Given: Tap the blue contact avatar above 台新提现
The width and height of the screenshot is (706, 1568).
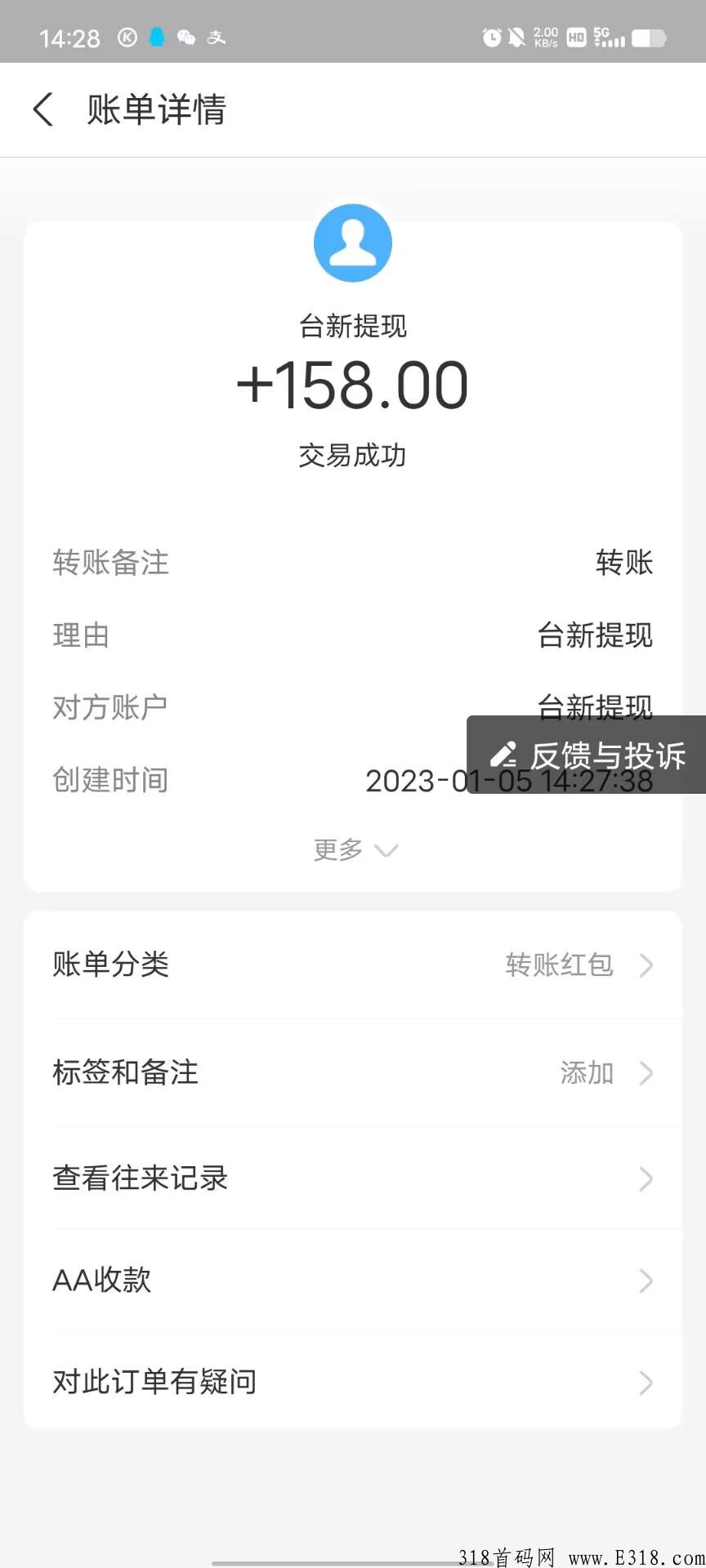Looking at the screenshot, I should tap(353, 243).
